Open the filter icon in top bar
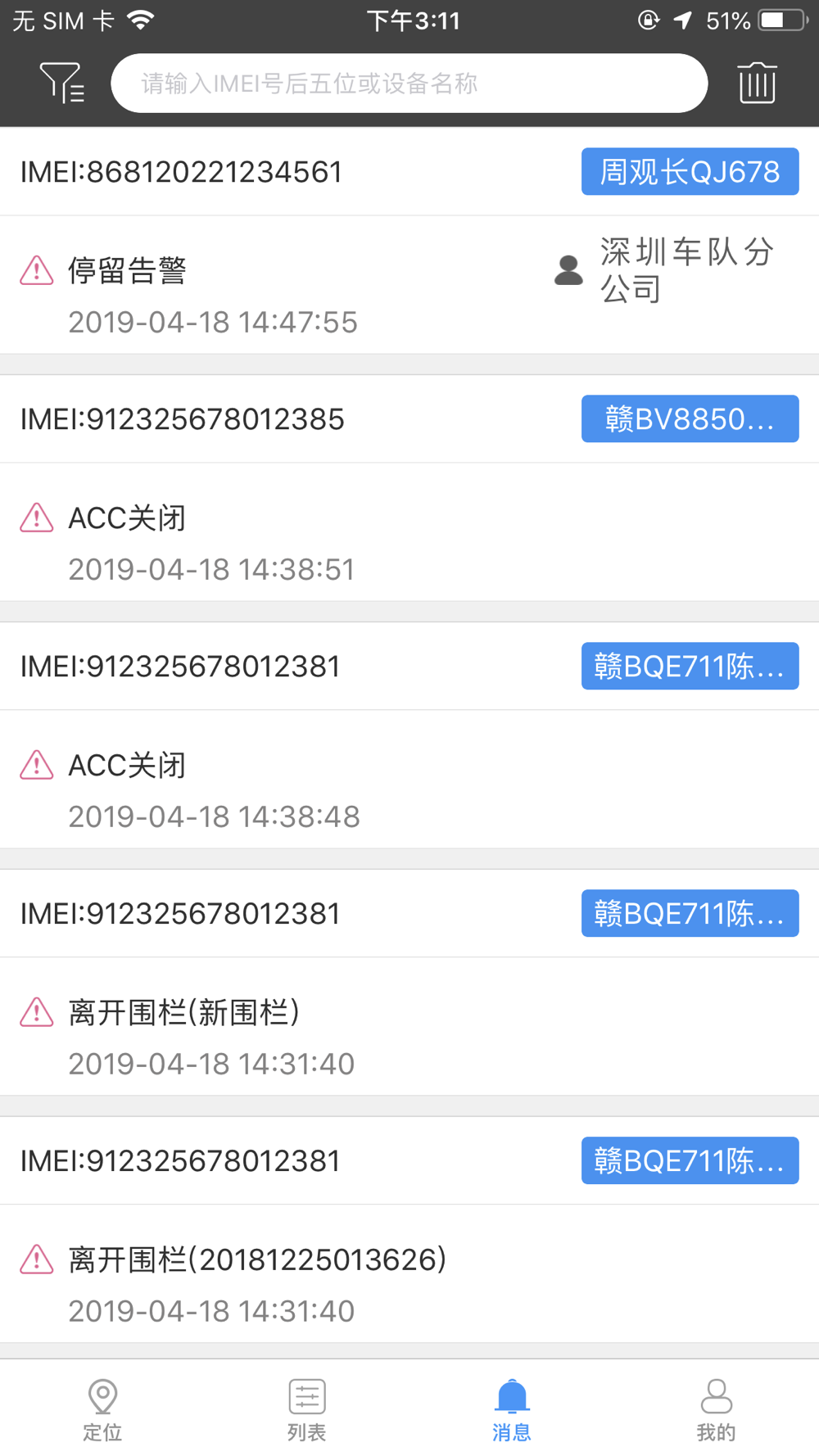819x1456 pixels. [x=61, y=83]
